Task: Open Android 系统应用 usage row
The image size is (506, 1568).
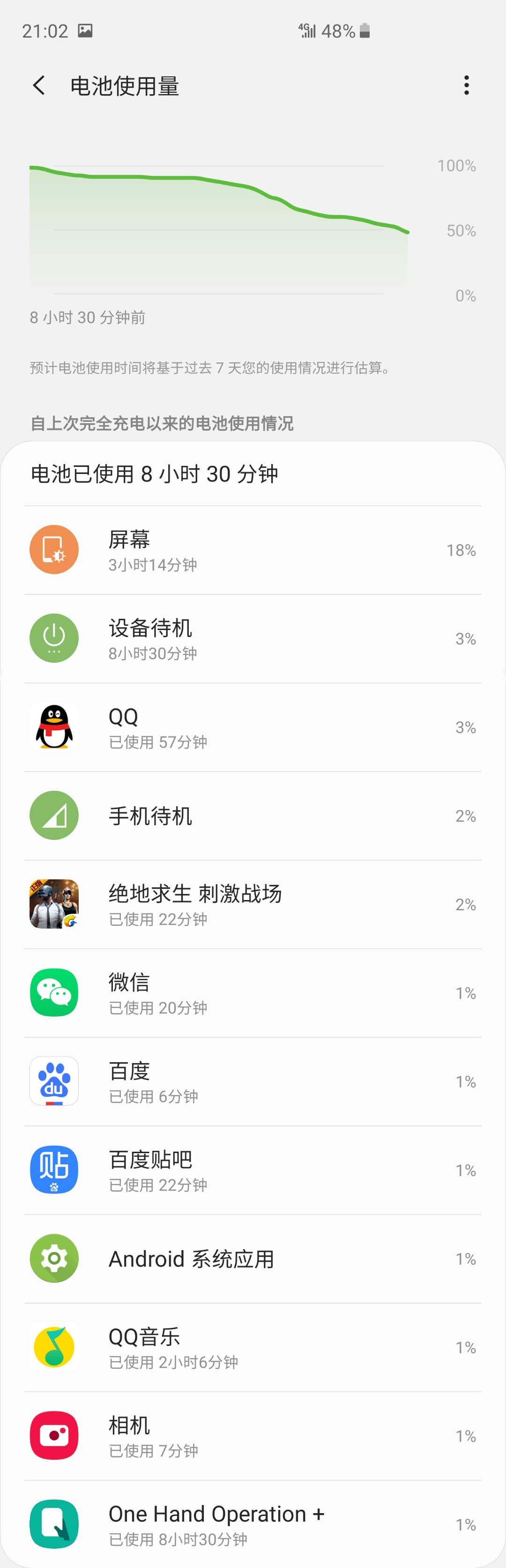Action: tap(253, 1259)
